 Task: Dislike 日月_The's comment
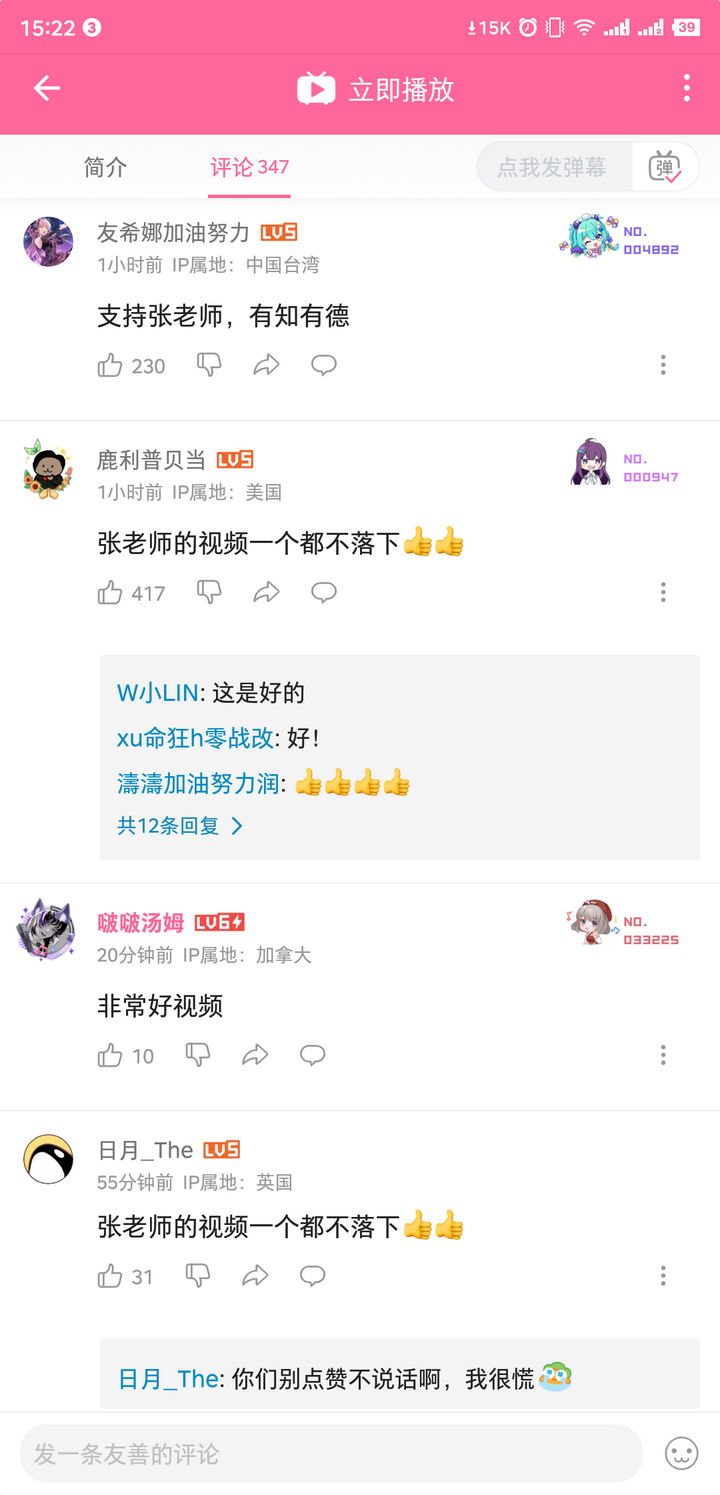tap(198, 1276)
